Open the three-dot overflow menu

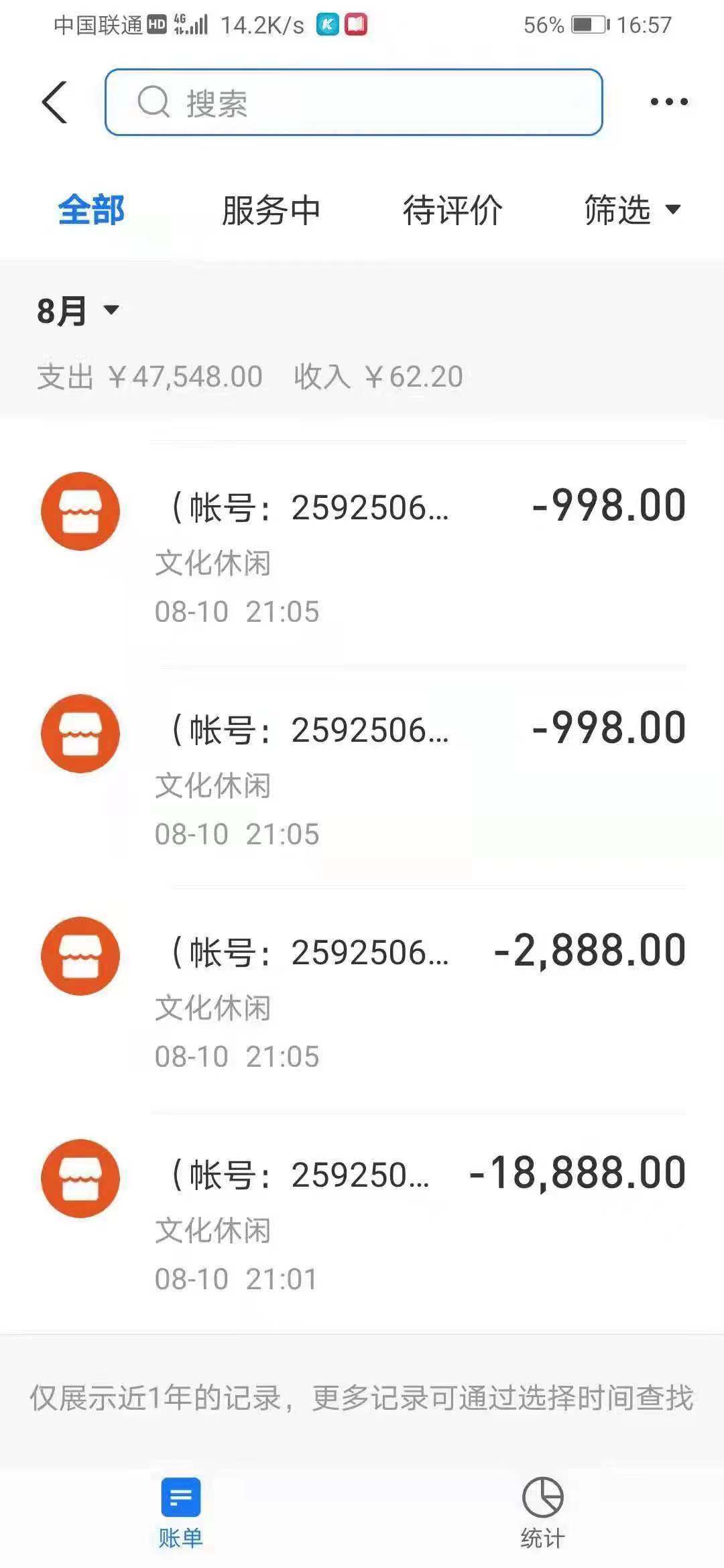[x=668, y=102]
